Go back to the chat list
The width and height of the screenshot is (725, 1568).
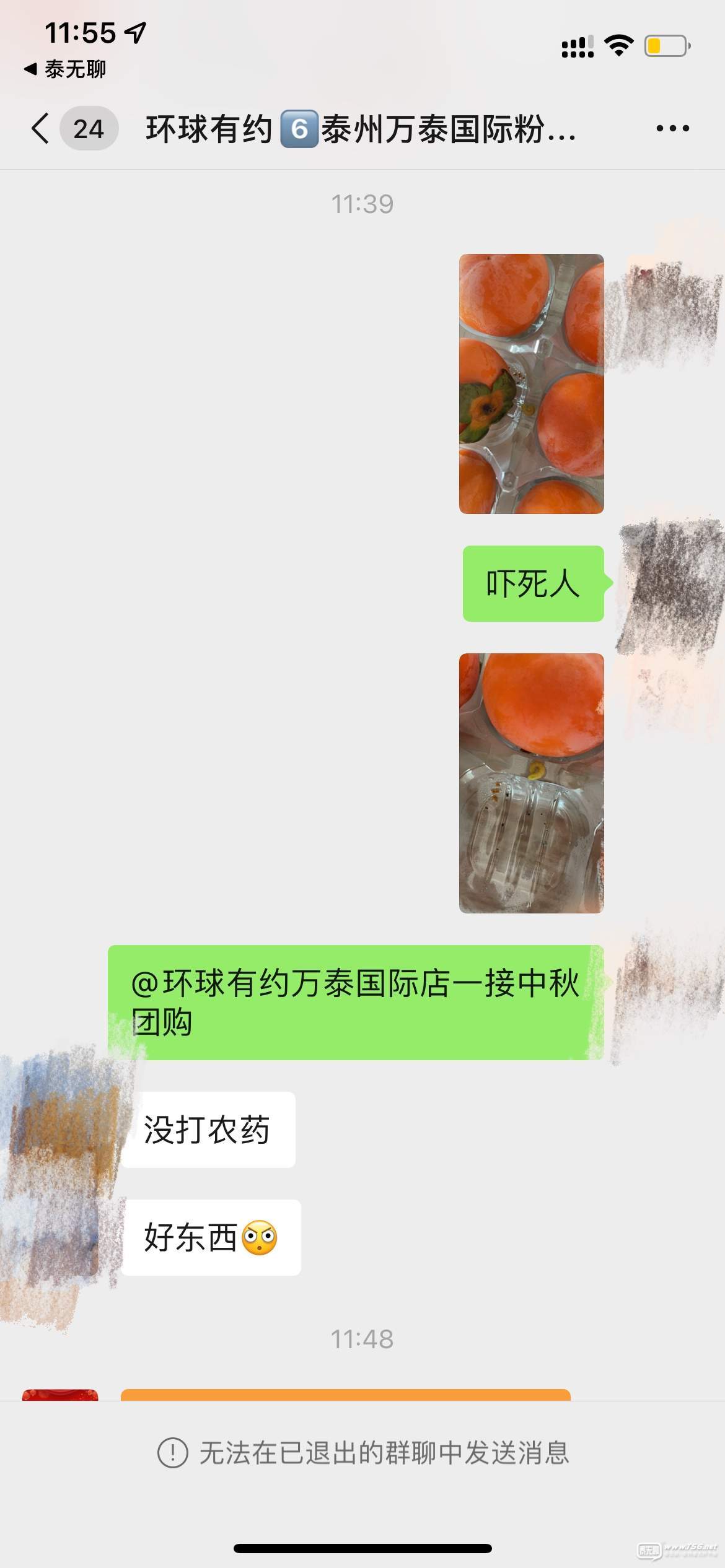click(x=41, y=129)
